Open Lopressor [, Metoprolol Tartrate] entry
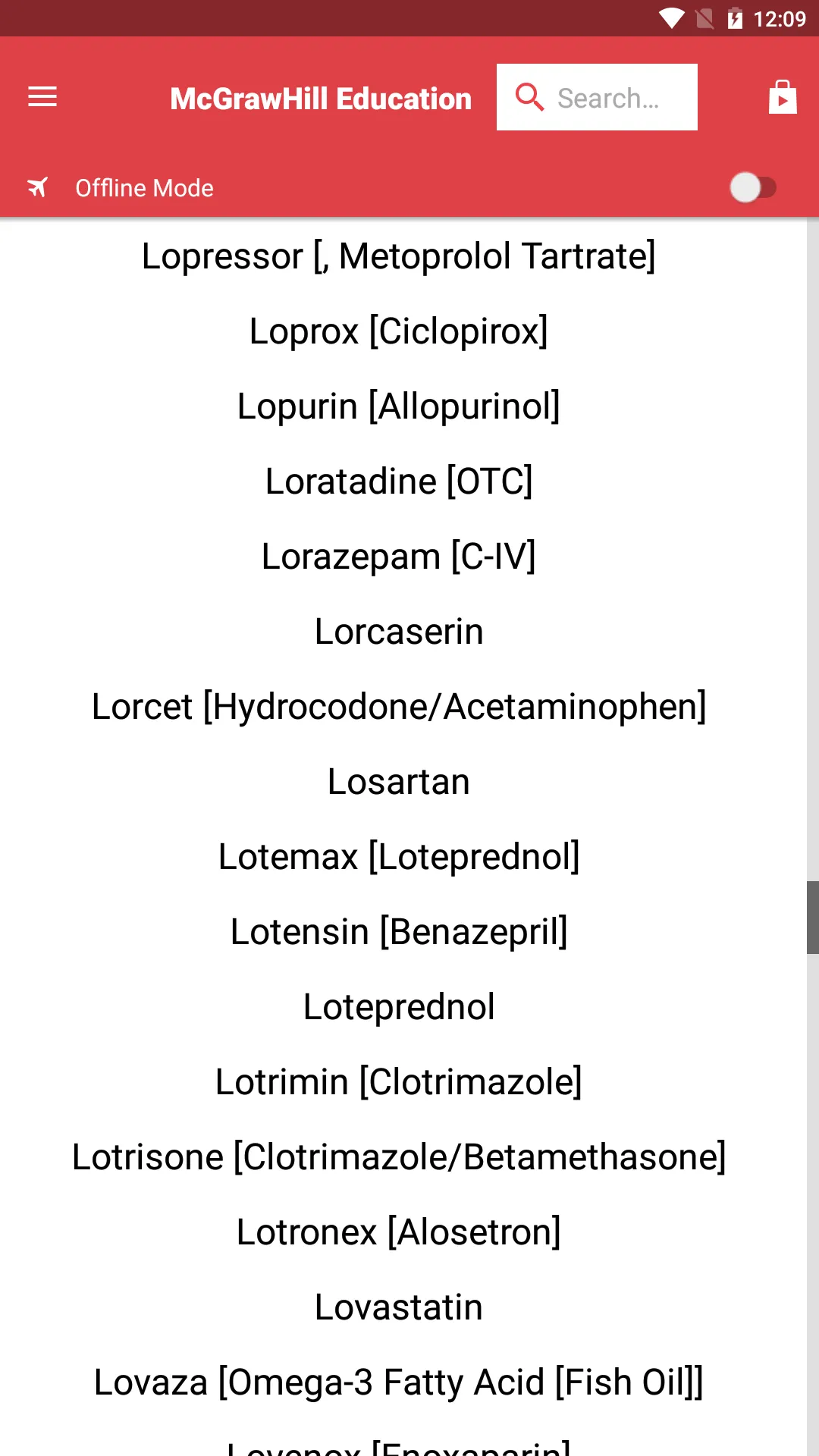This screenshot has height=1456, width=819. 399,256
